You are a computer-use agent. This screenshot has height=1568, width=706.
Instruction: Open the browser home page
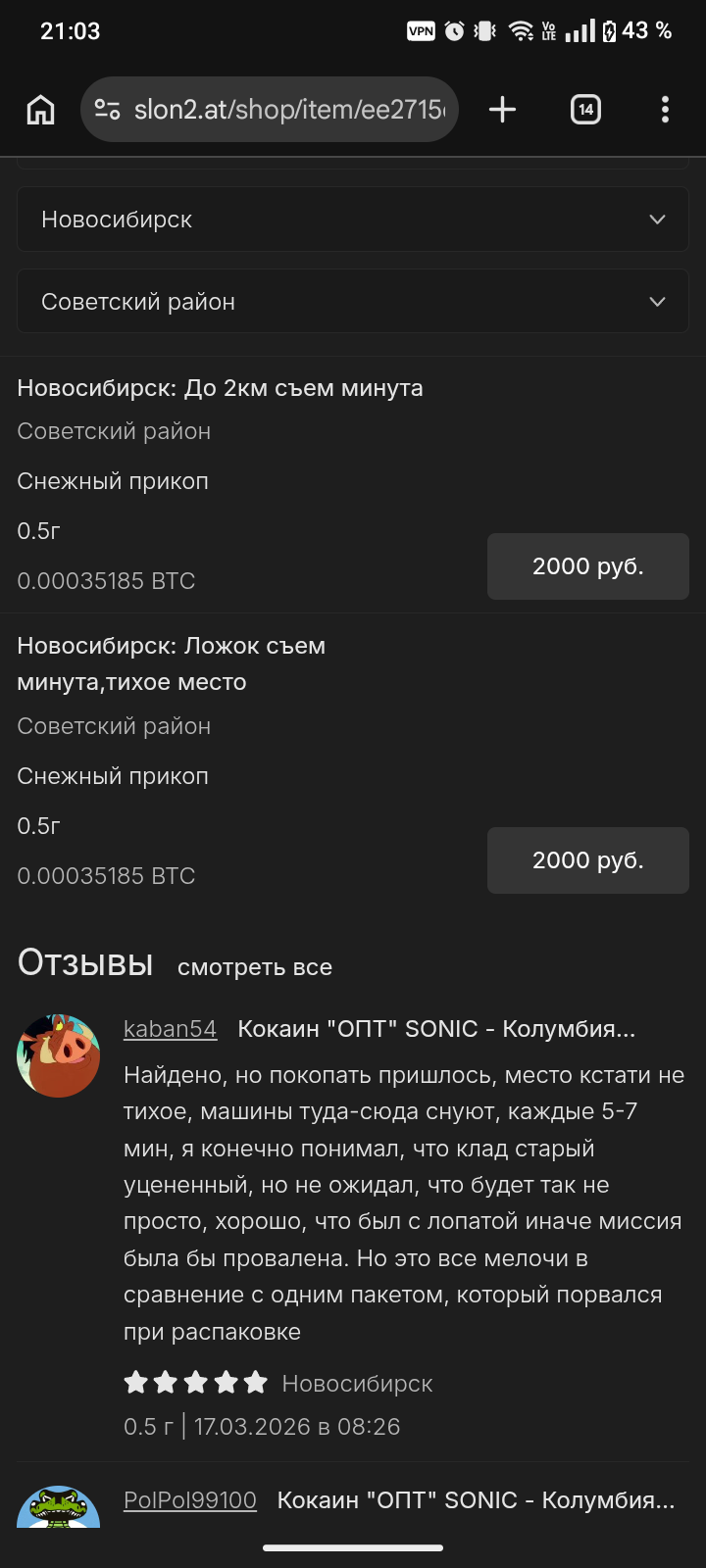click(40, 110)
